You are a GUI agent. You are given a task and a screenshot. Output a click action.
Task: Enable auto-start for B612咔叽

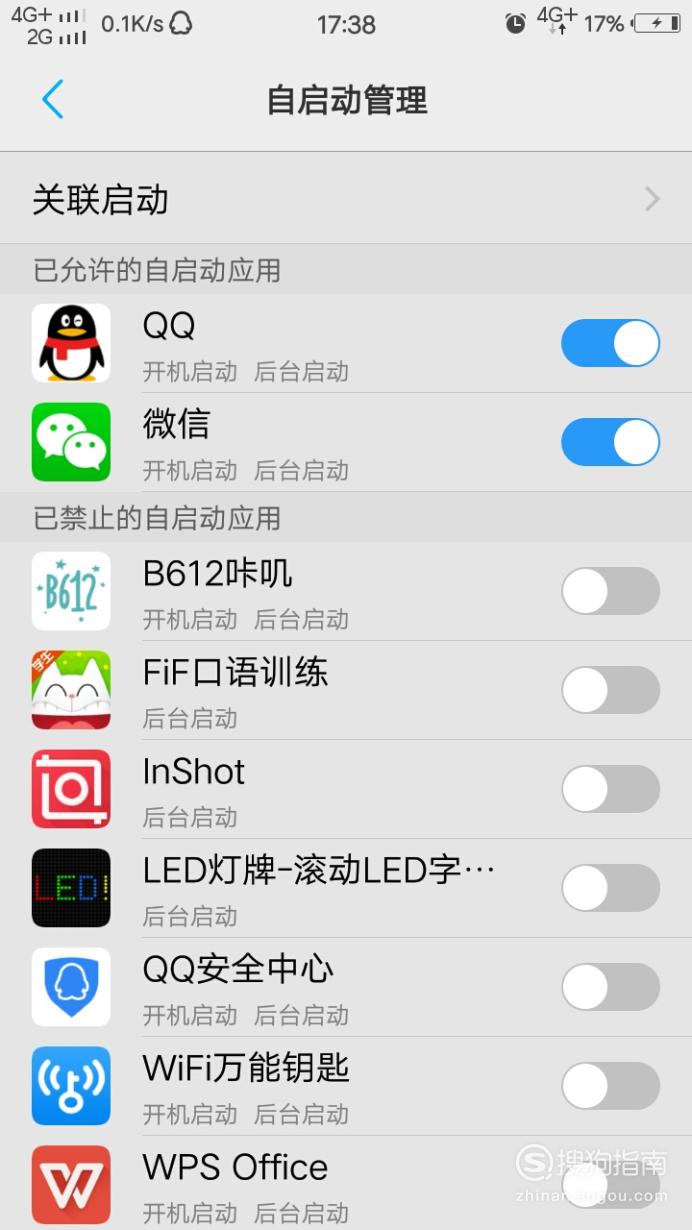(x=610, y=592)
